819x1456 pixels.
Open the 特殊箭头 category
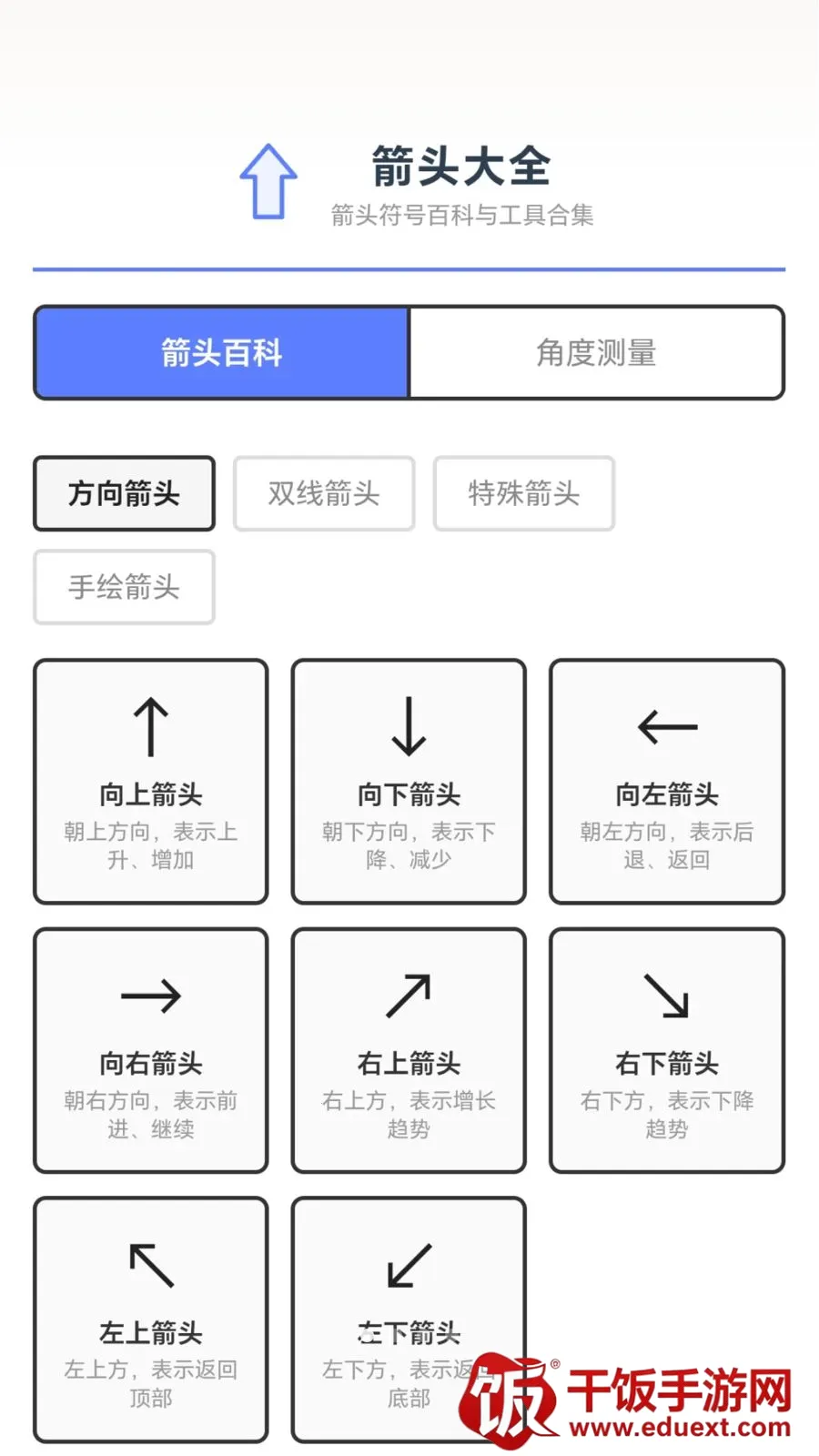click(524, 493)
